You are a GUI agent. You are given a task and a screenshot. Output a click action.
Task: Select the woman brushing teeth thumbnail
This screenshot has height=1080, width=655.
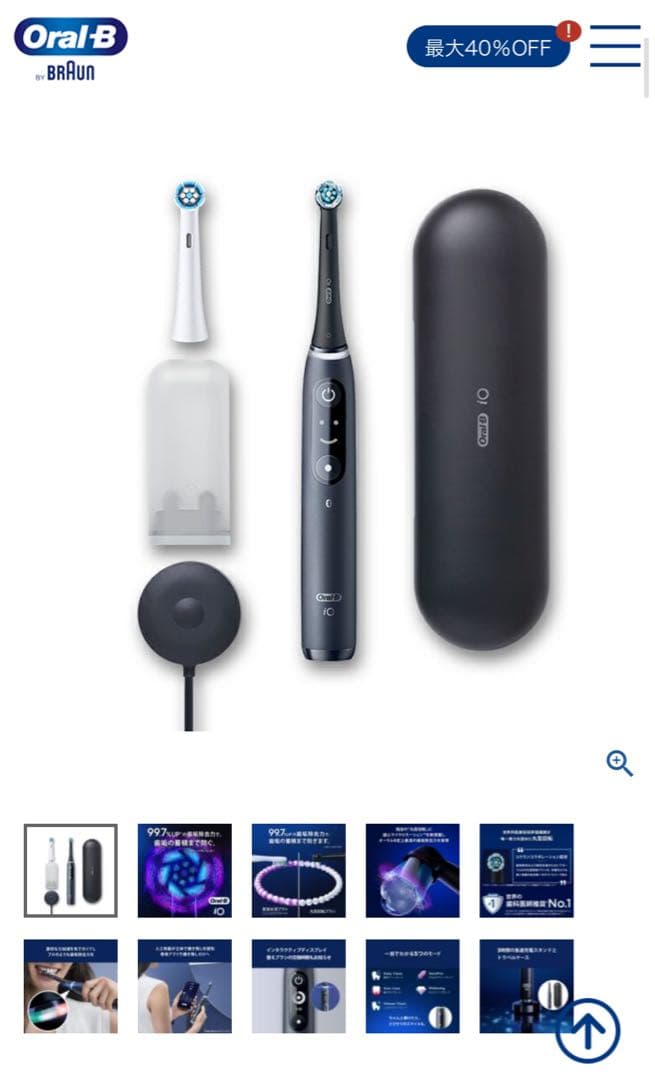(x=71, y=986)
